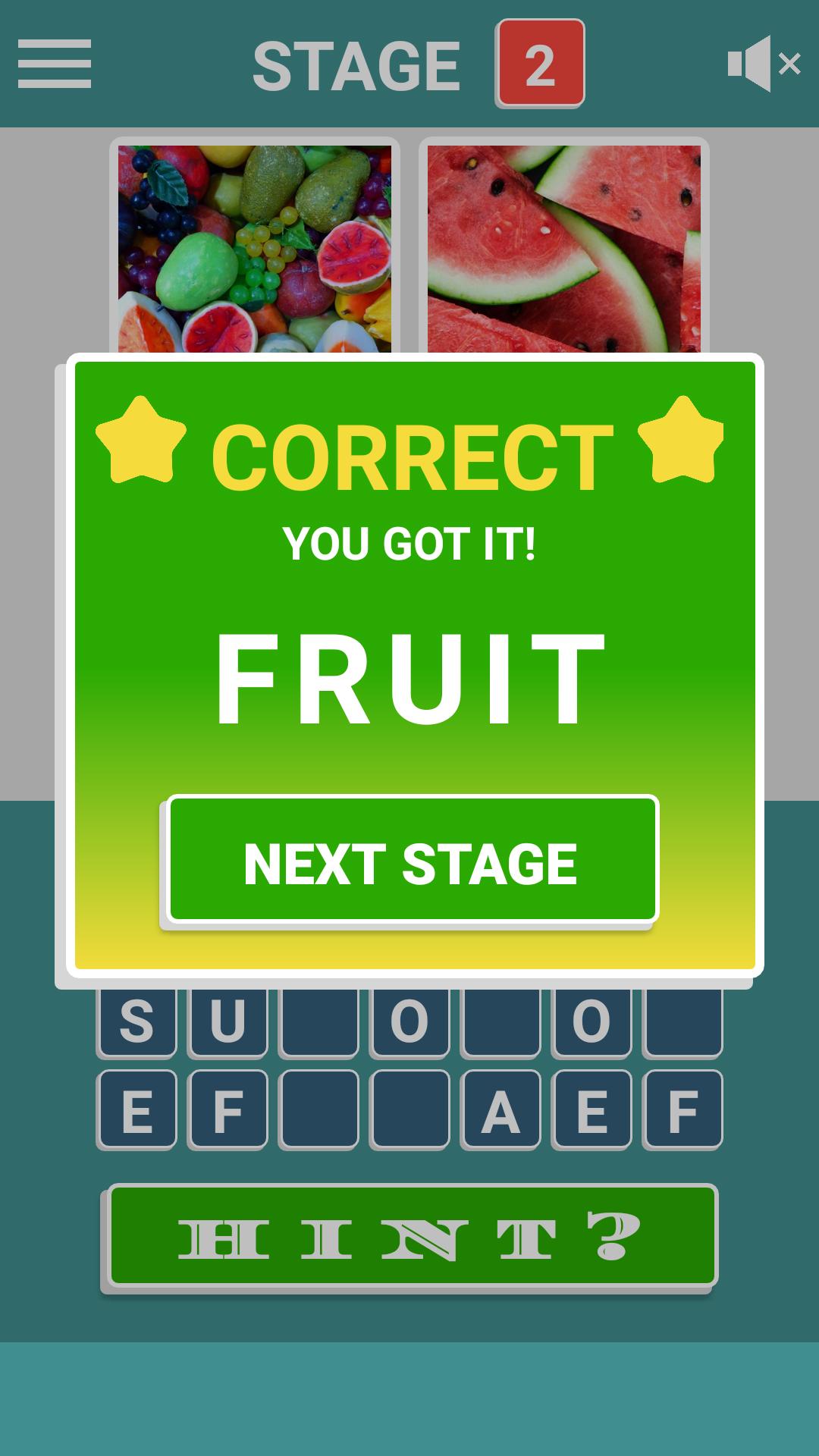Open the mixed fruits picture
Screen dimensions: 819x1456
[255, 247]
